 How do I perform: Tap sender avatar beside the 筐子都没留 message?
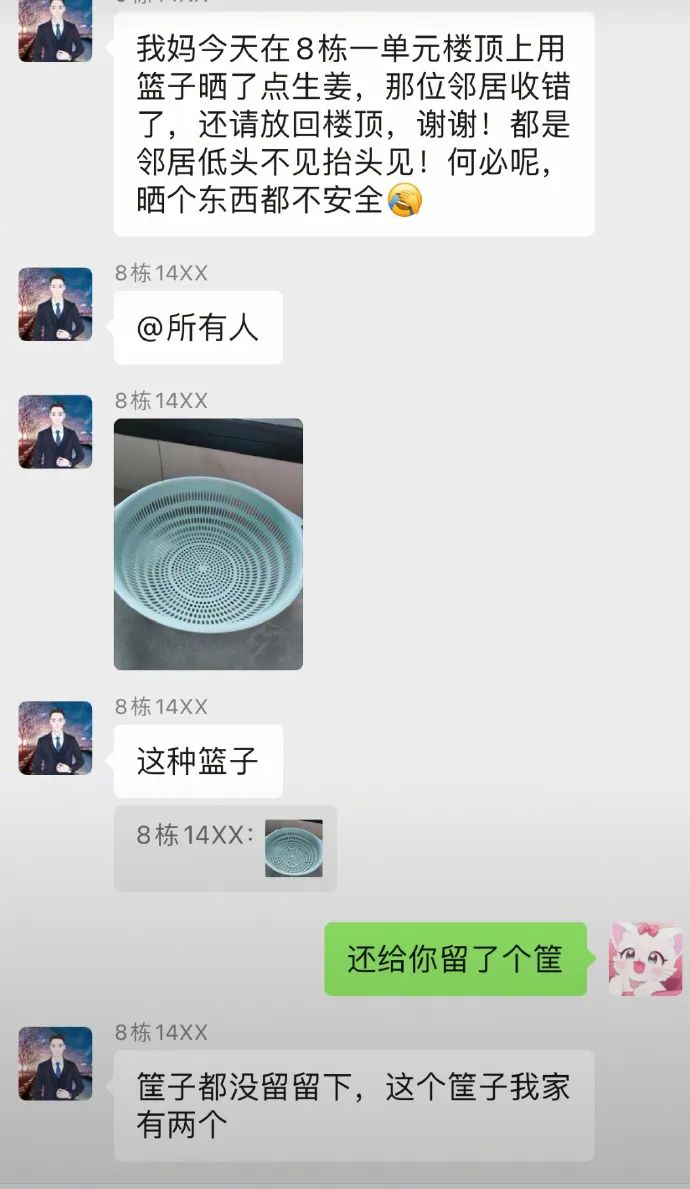(56, 1064)
